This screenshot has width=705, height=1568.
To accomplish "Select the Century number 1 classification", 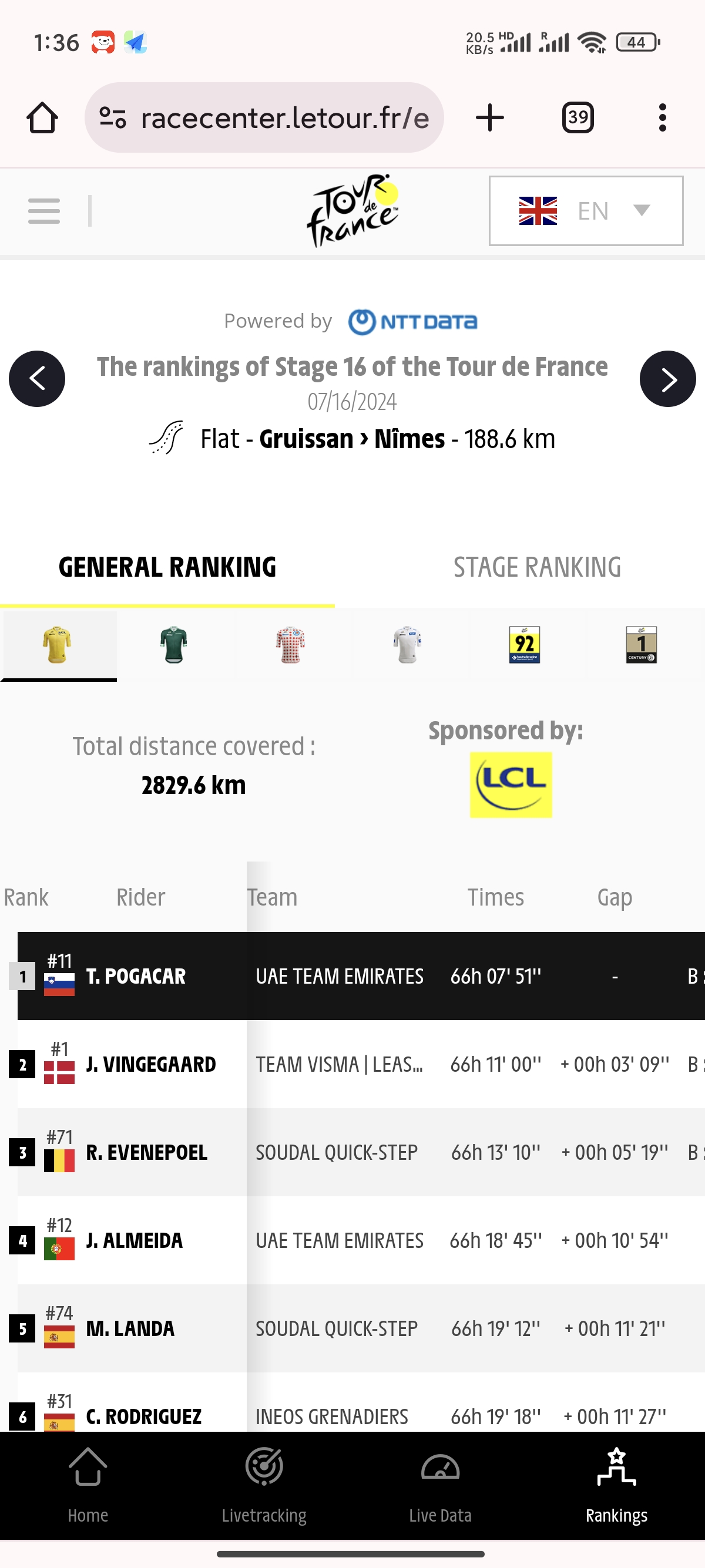I will pos(641,645).
